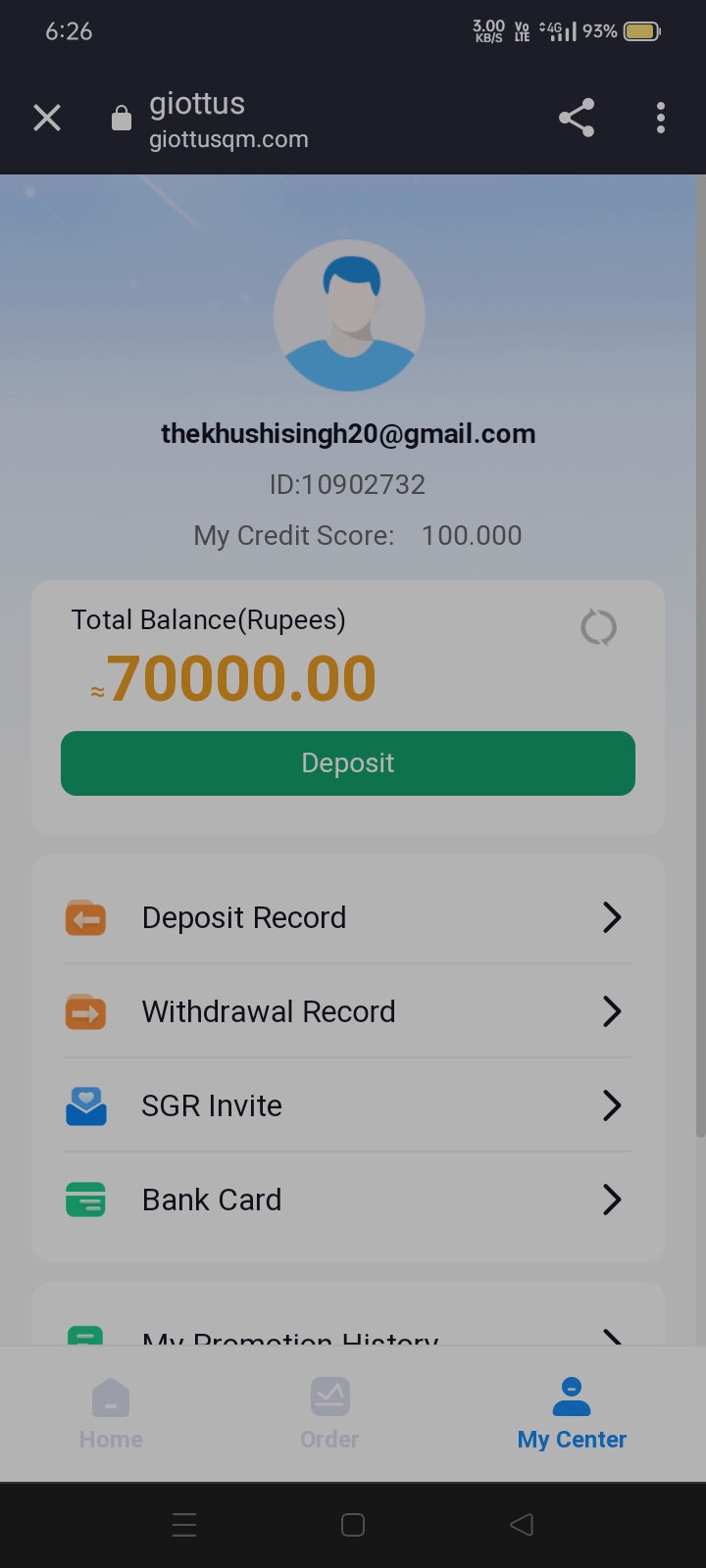Go back using system navigation
706x1568 pixels.
pos(522,1524)
